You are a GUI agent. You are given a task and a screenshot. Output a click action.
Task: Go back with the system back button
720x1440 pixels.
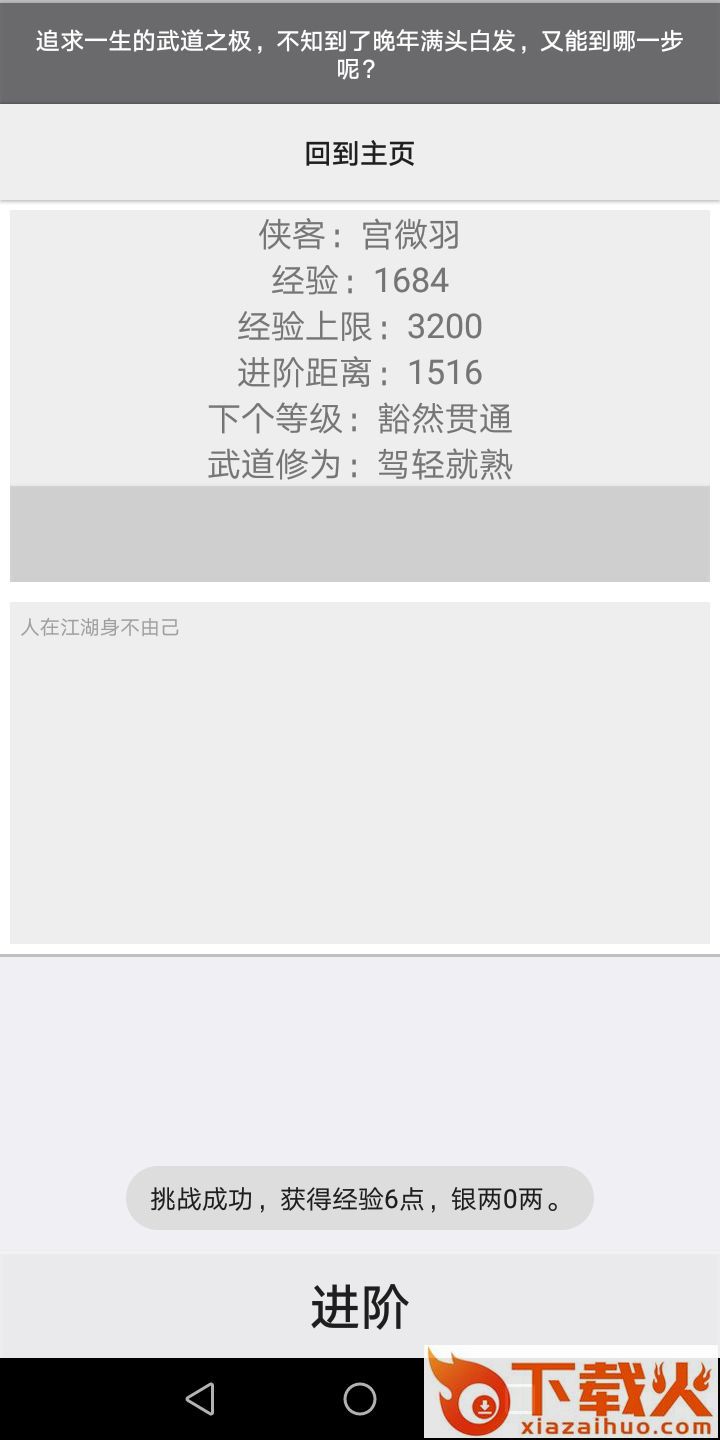(x=200, y=1398)
